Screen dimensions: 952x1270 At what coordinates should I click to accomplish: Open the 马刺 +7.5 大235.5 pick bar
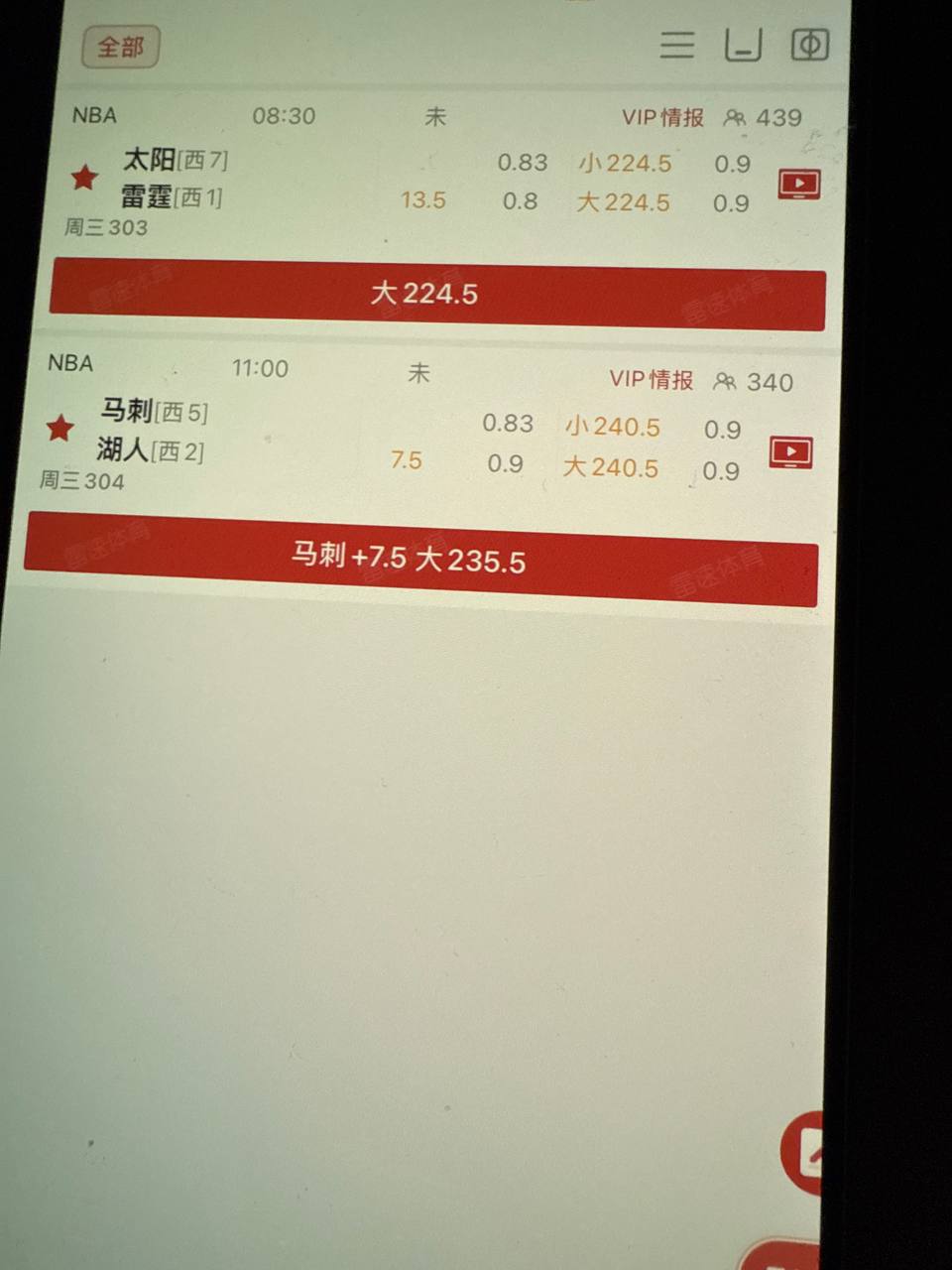421,559
